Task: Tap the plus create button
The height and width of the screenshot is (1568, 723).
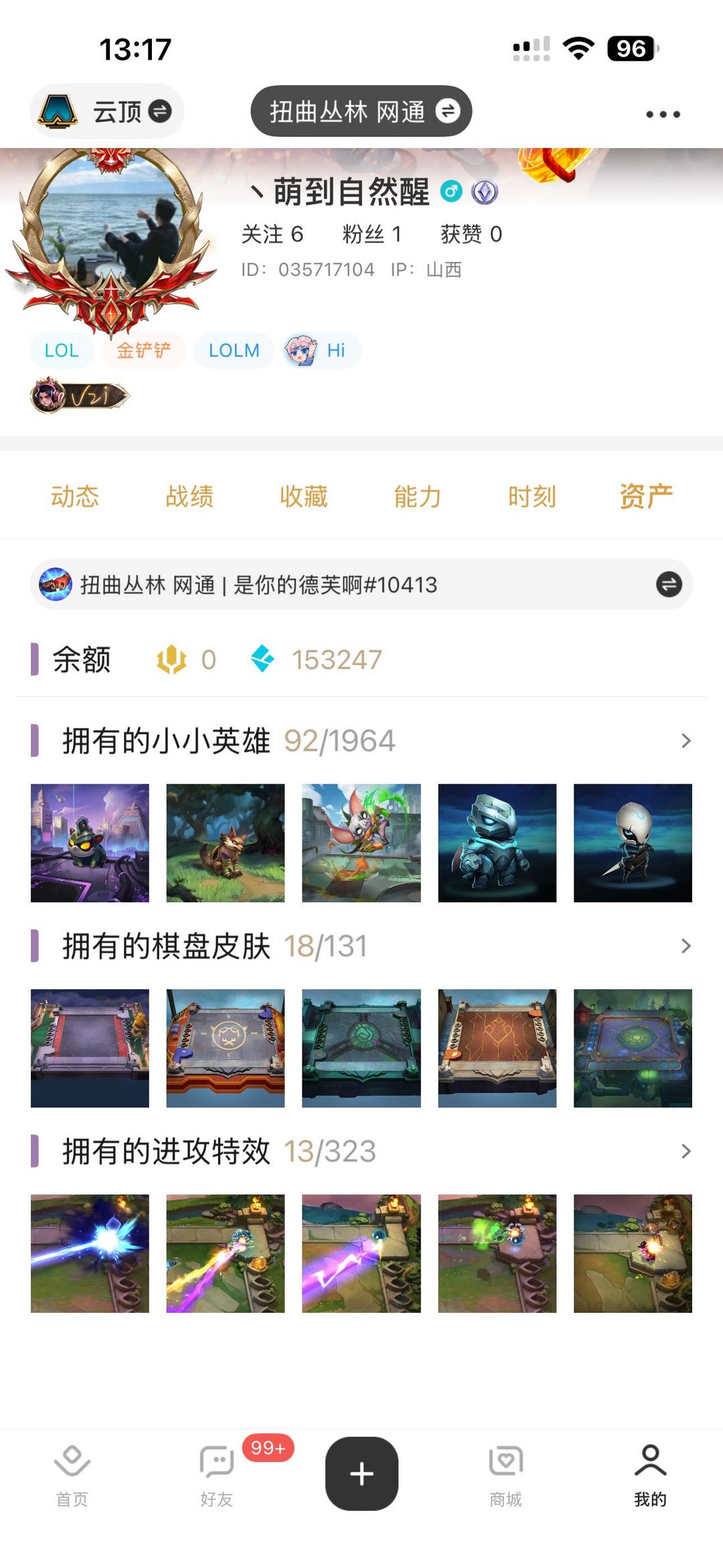Action: click(x=361, y=1474)
